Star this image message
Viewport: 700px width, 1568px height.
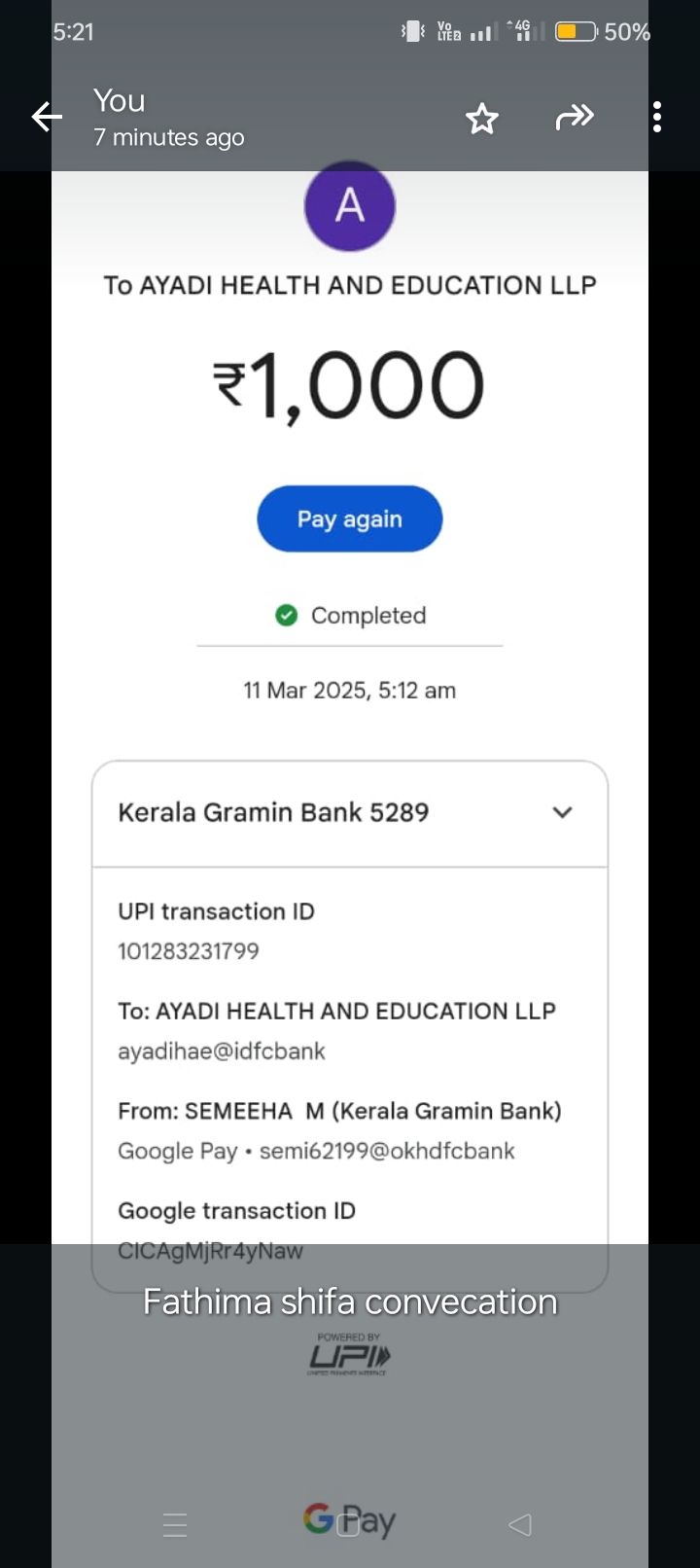click(481, 119)
